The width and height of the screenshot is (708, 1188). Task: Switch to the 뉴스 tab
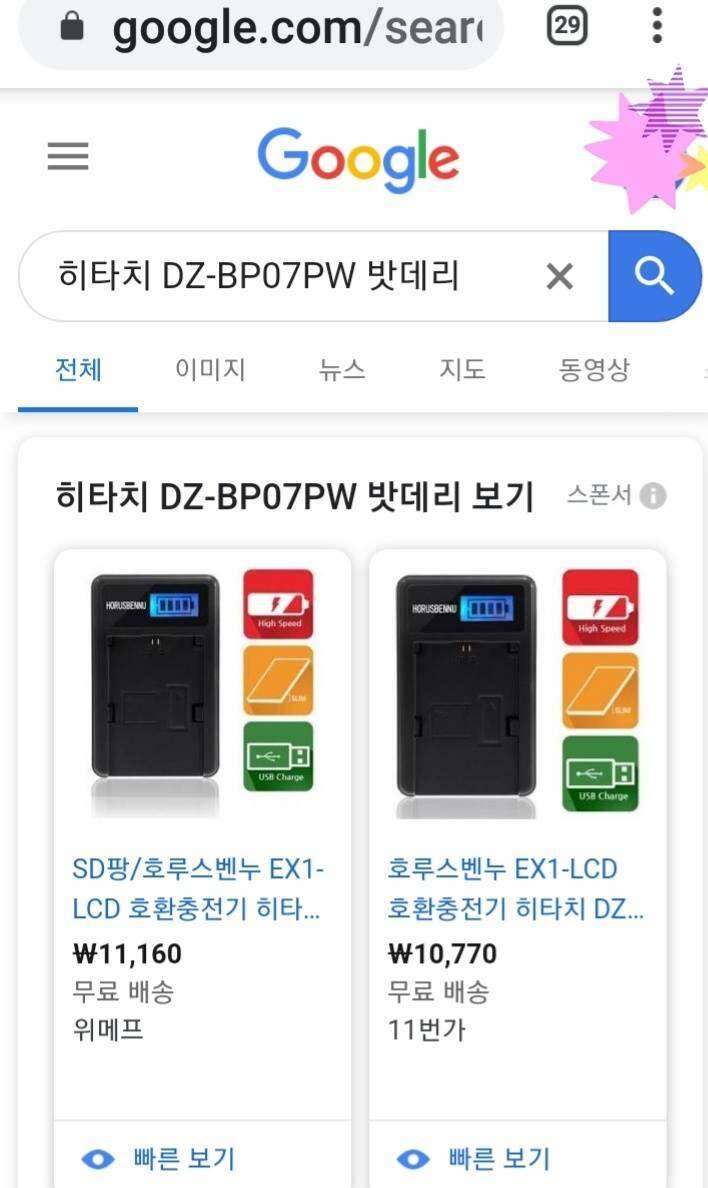pos(342,371)
